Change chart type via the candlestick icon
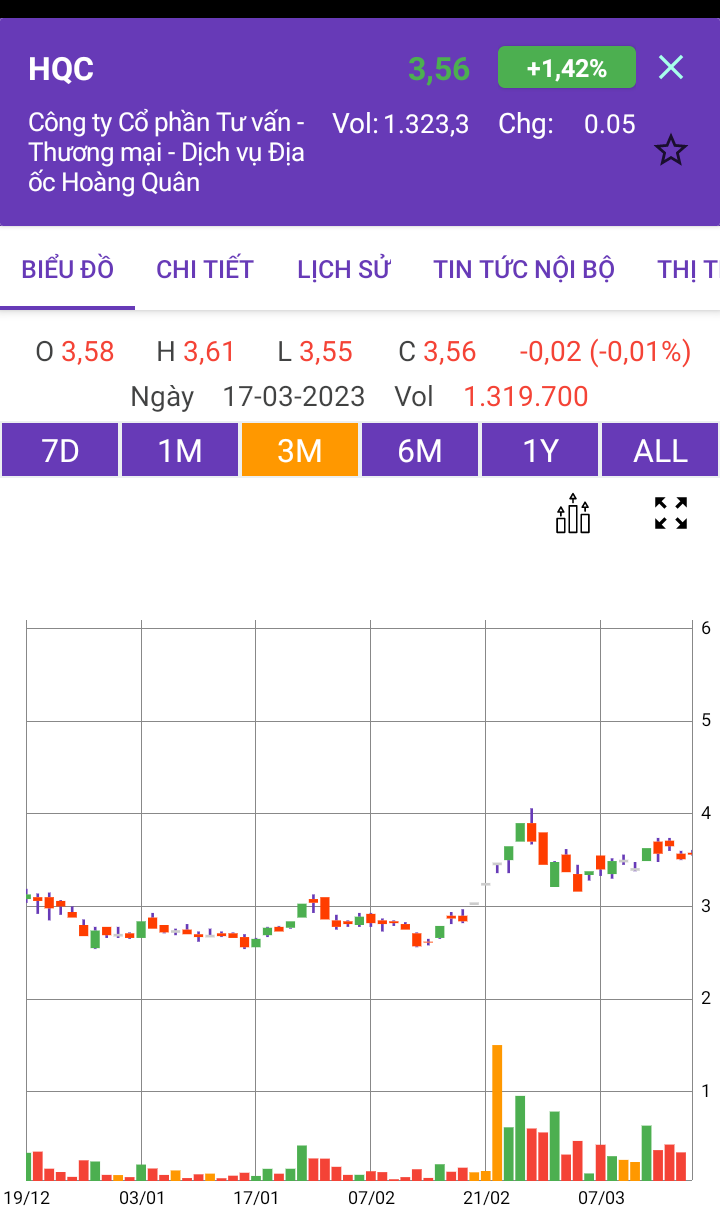This screenshot has height=1224, width=720. coord(573,513)
